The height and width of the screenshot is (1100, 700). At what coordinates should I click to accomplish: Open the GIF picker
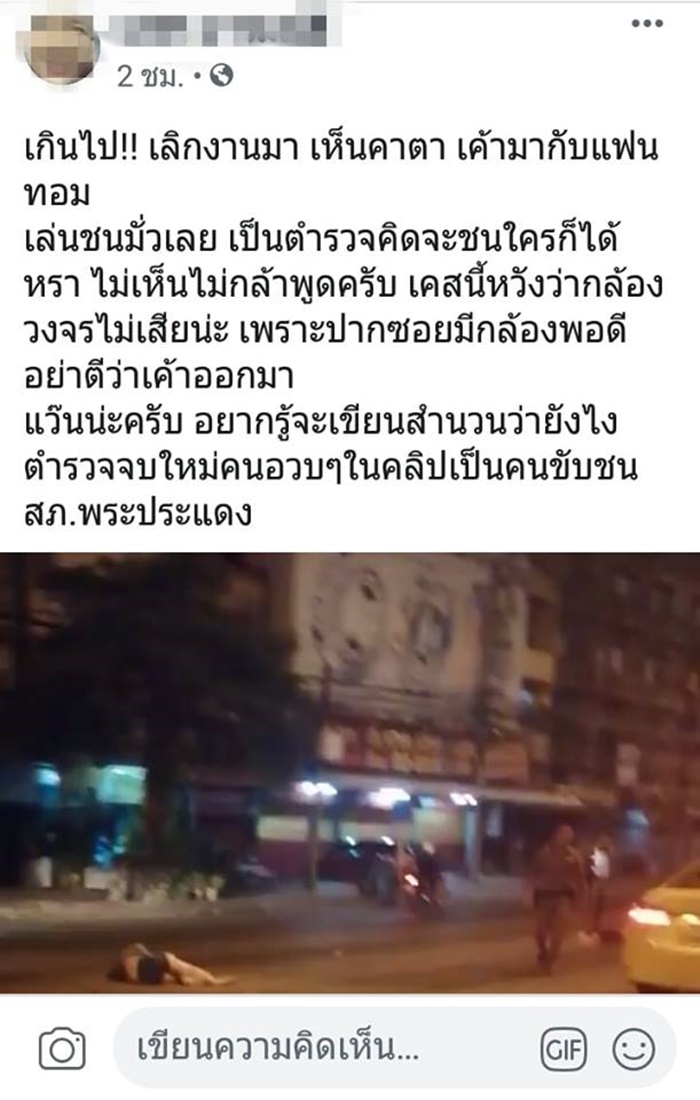[563, 1049]
